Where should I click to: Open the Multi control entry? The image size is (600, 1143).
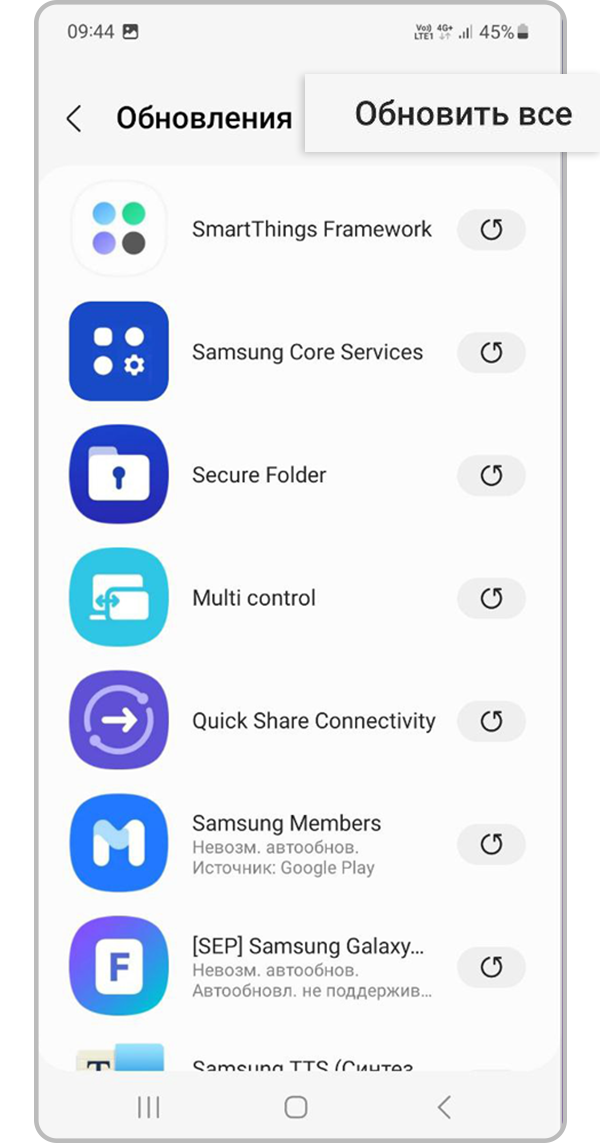point(254,598)
